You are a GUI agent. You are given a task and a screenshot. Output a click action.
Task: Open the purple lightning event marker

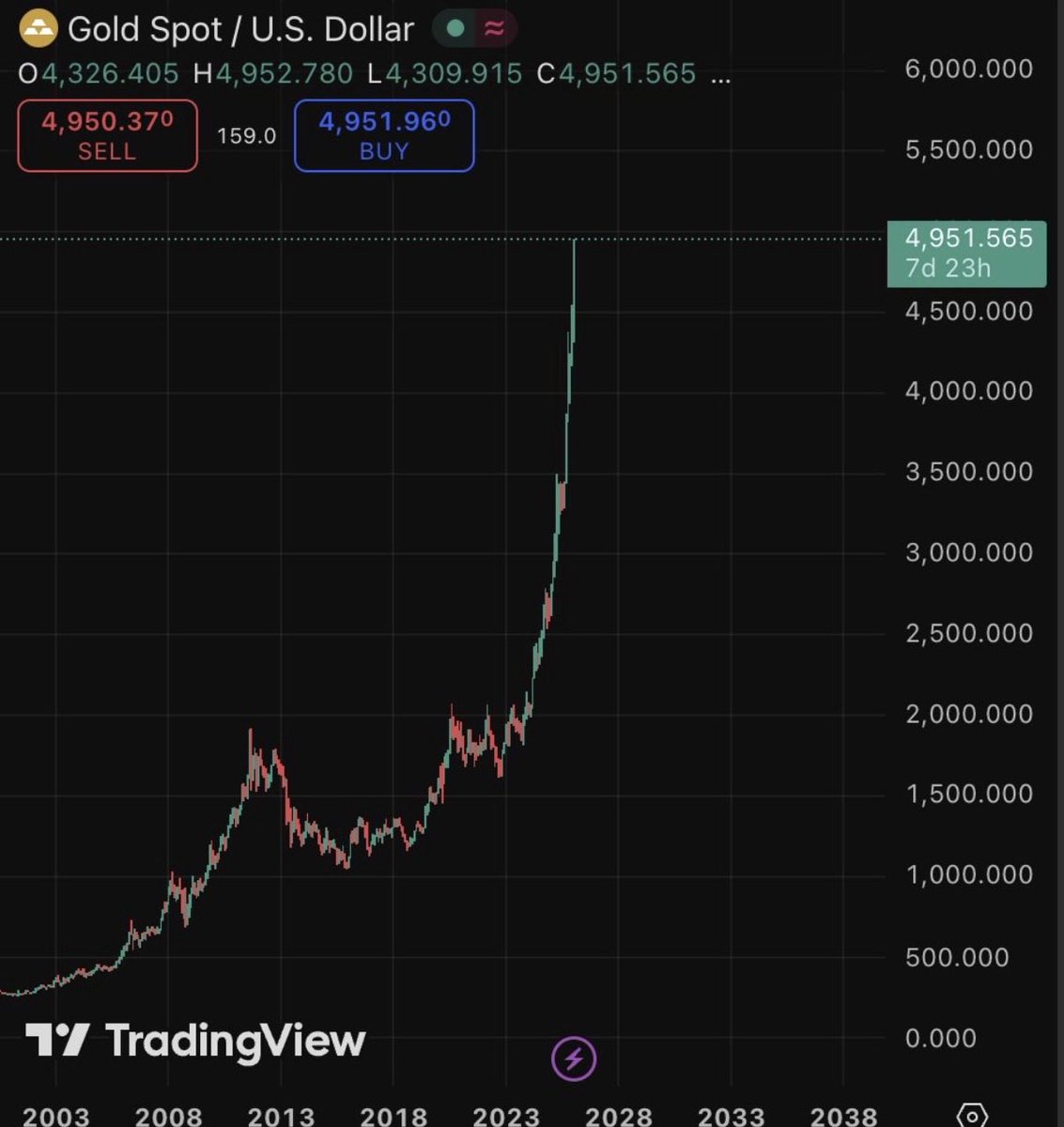[x=574, y=1059]
